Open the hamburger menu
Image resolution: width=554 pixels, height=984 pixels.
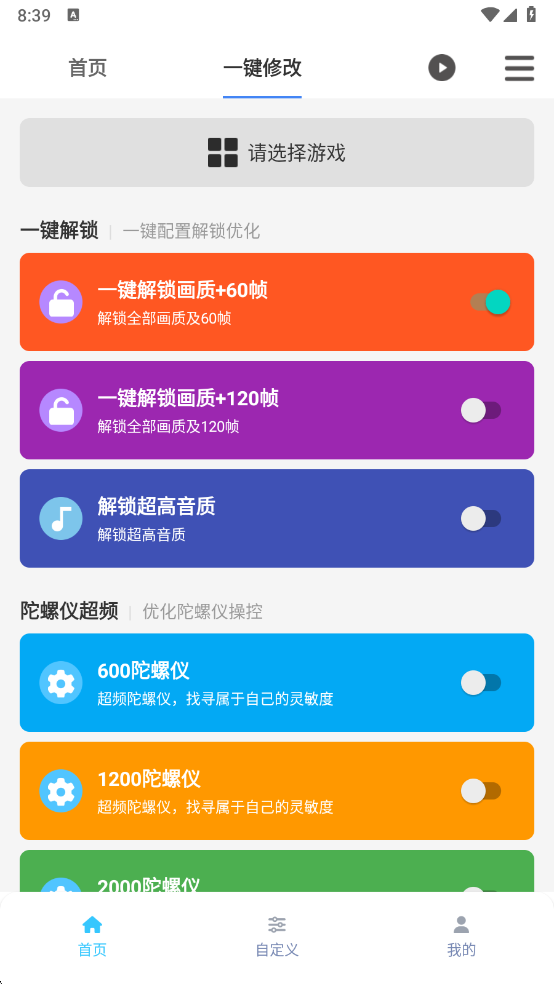coord(519,68)
